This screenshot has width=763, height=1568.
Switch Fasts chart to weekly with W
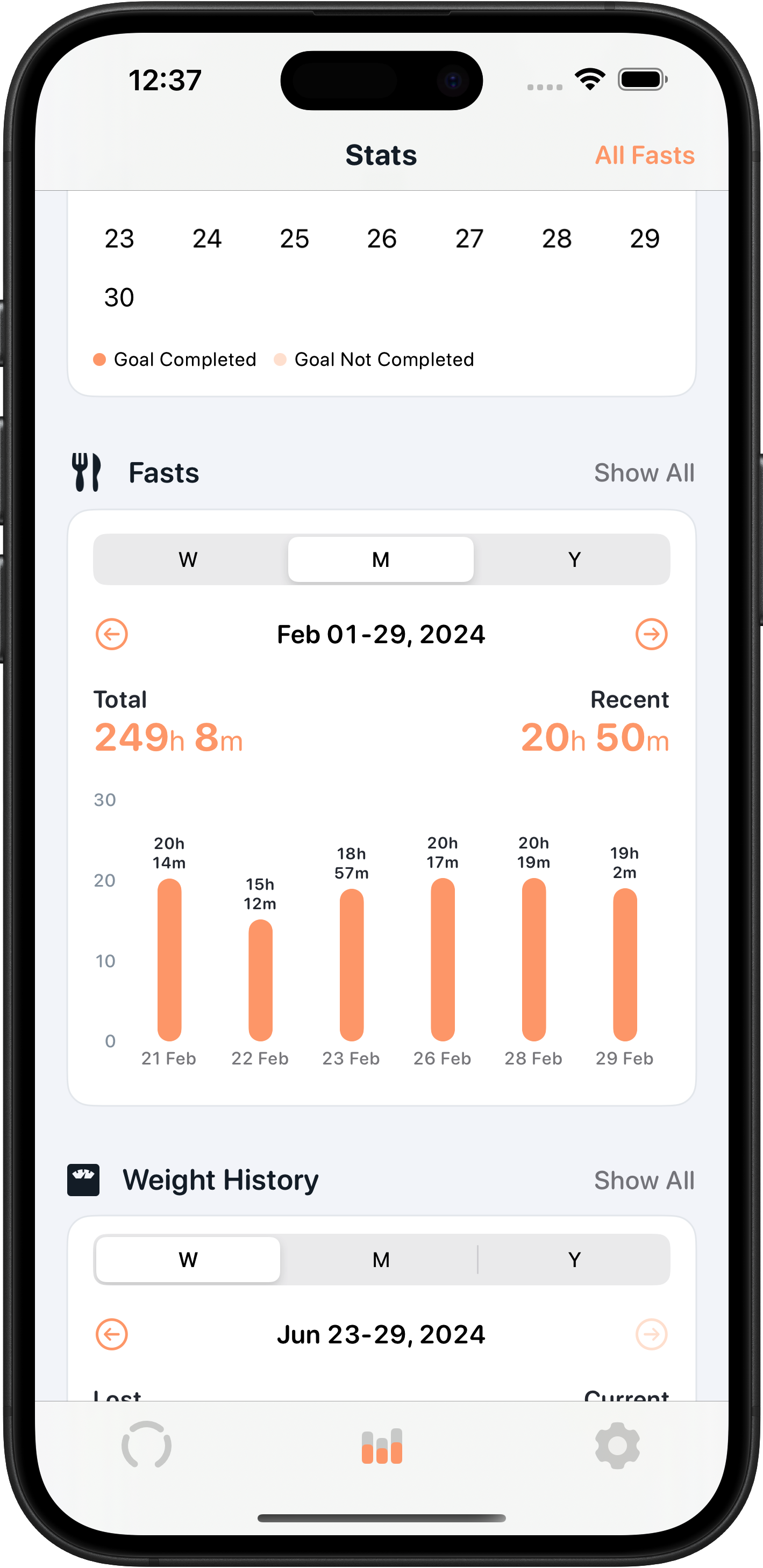[188, 559]
